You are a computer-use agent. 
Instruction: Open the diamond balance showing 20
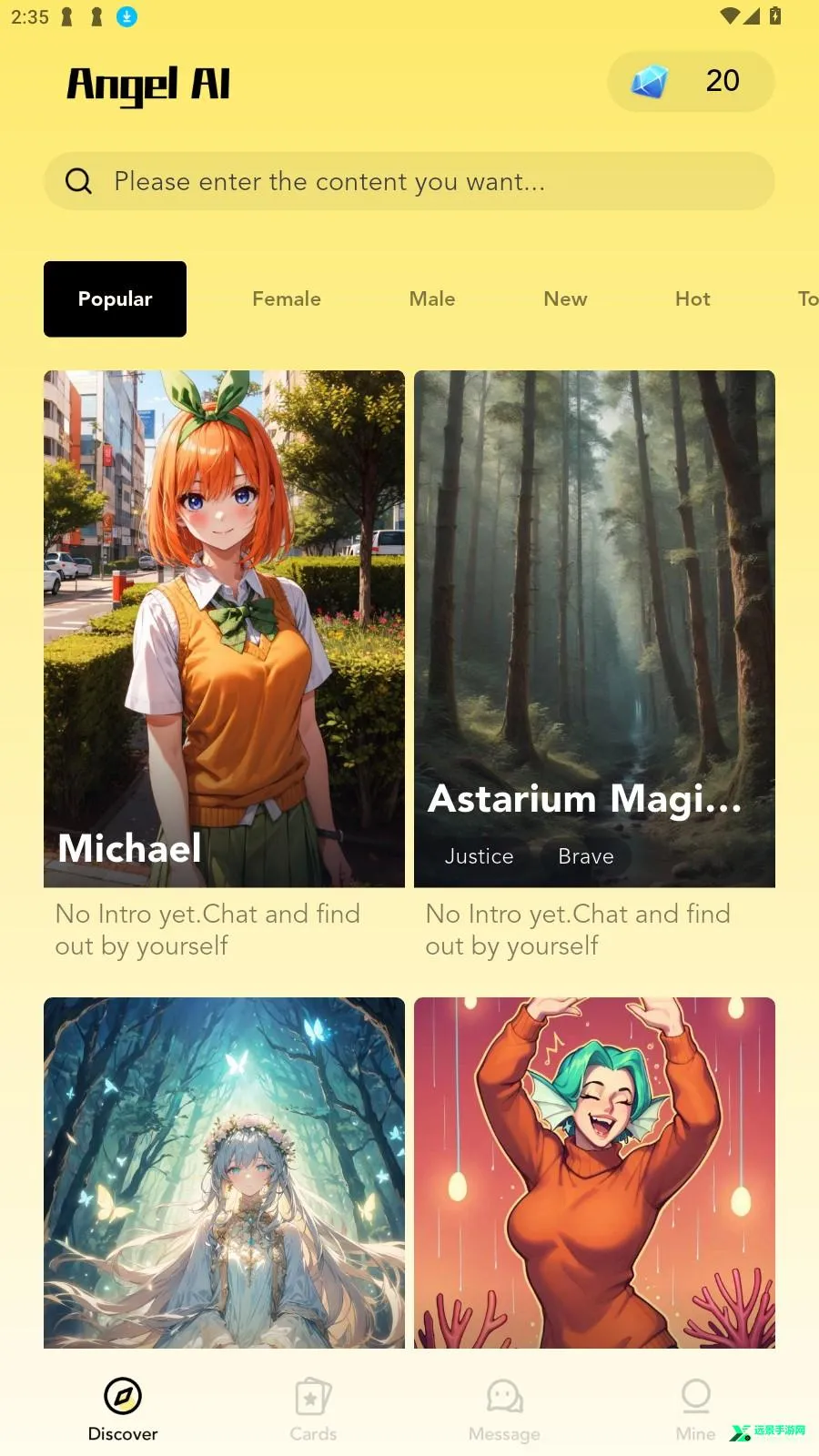pyautogui.click(x=691, y=81)
